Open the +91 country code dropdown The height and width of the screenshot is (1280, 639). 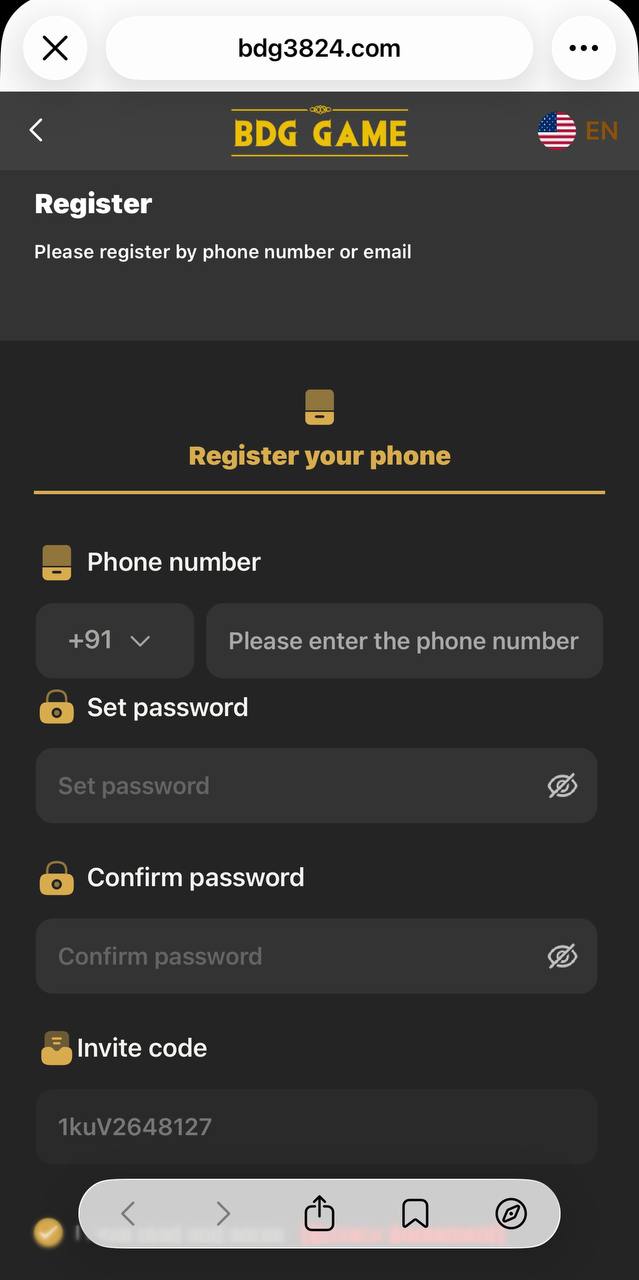point(114,641)
